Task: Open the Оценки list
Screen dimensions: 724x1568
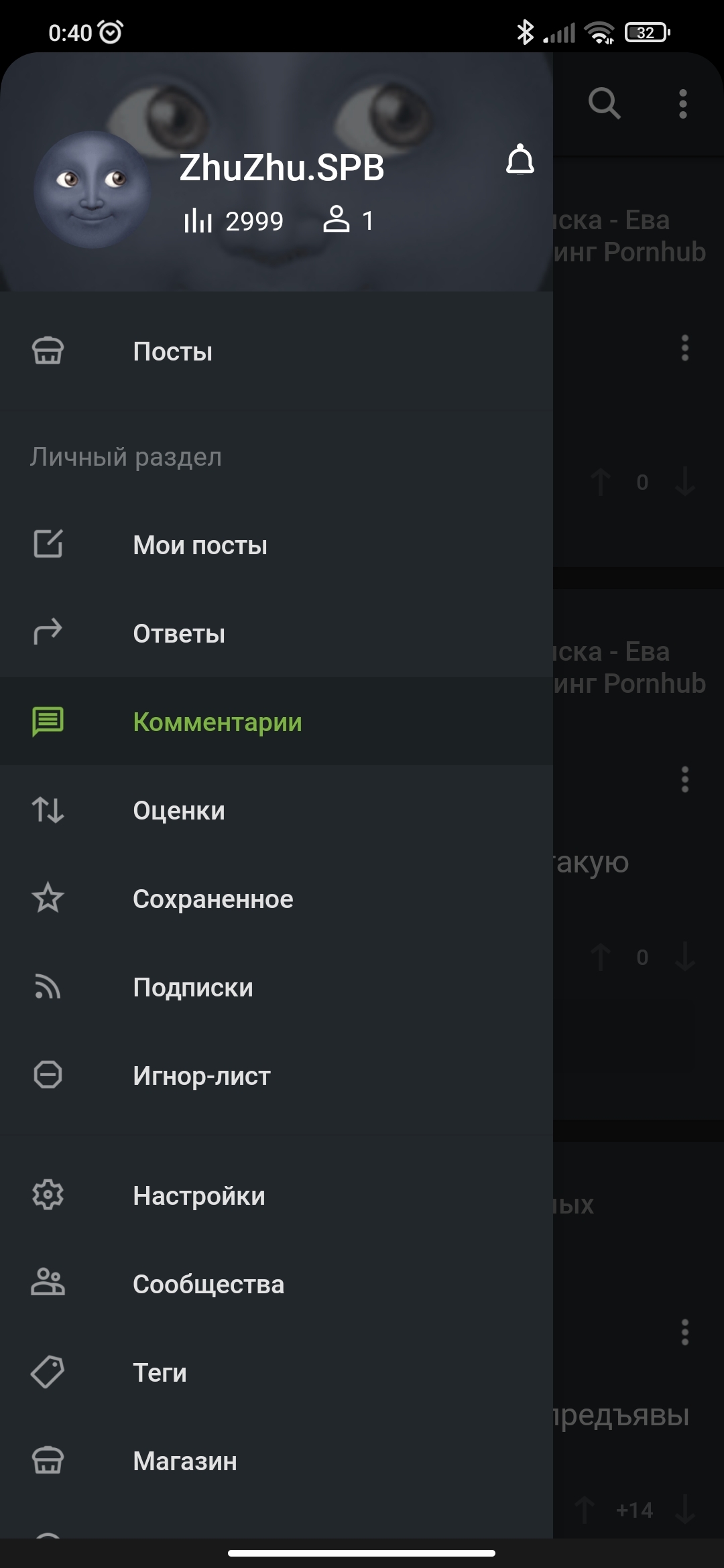Action: tap(276, 810)
